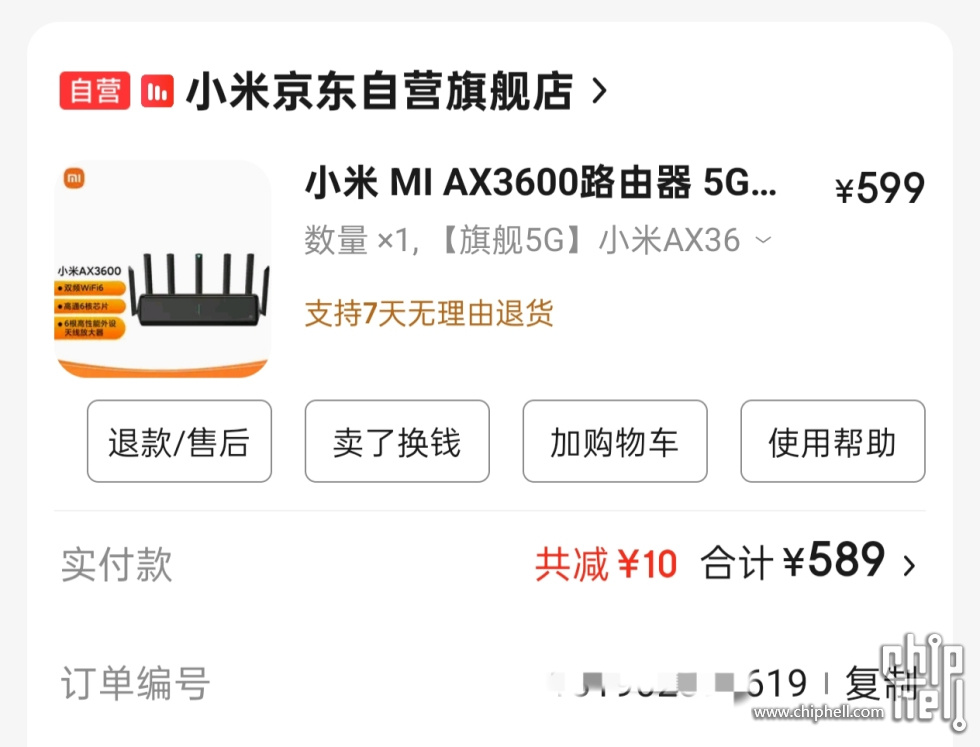Tap the 退款/售后 button
Viewport: 980px width, 747px height.
[179, 442]
